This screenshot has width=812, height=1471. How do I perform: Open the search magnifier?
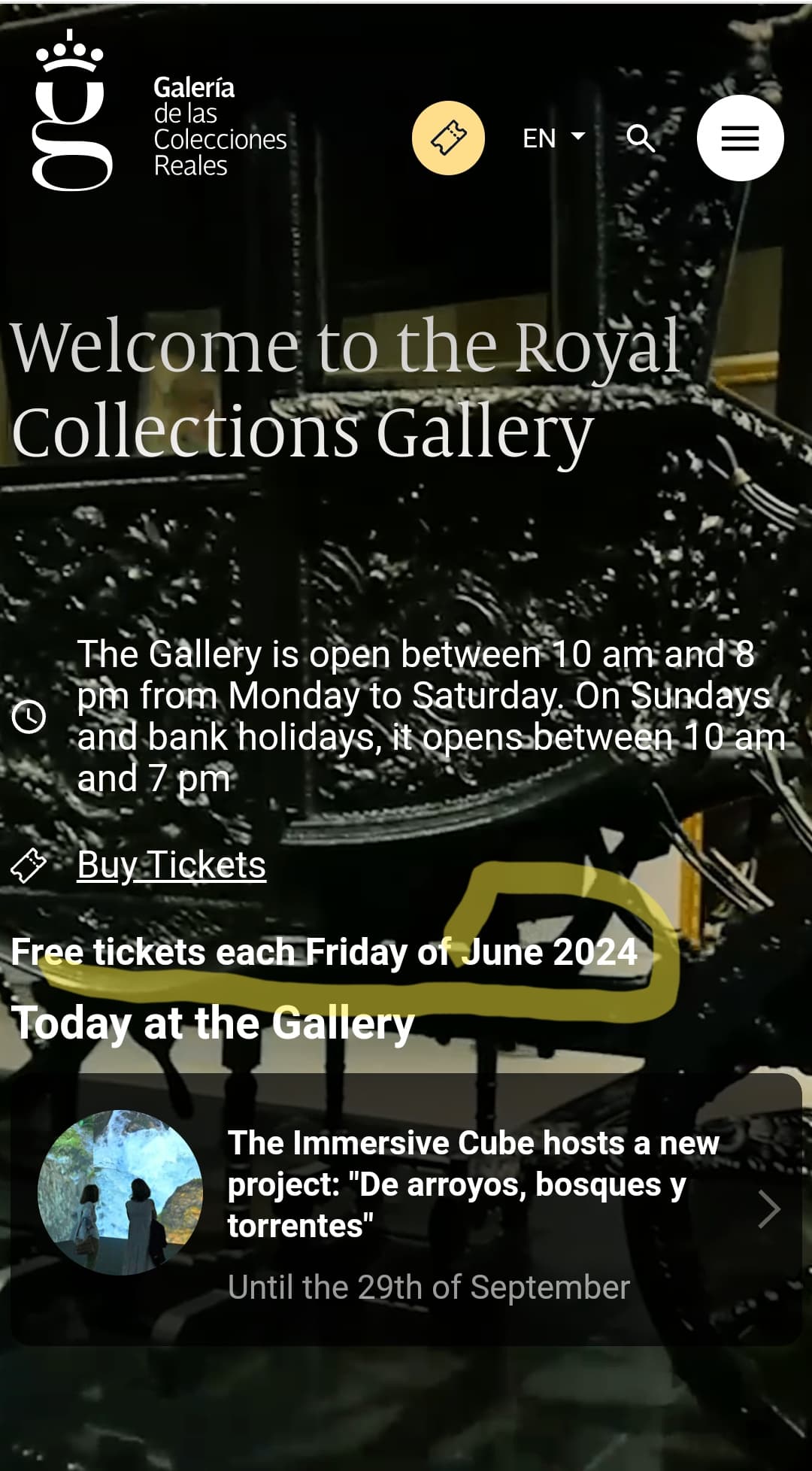[641, 138]
